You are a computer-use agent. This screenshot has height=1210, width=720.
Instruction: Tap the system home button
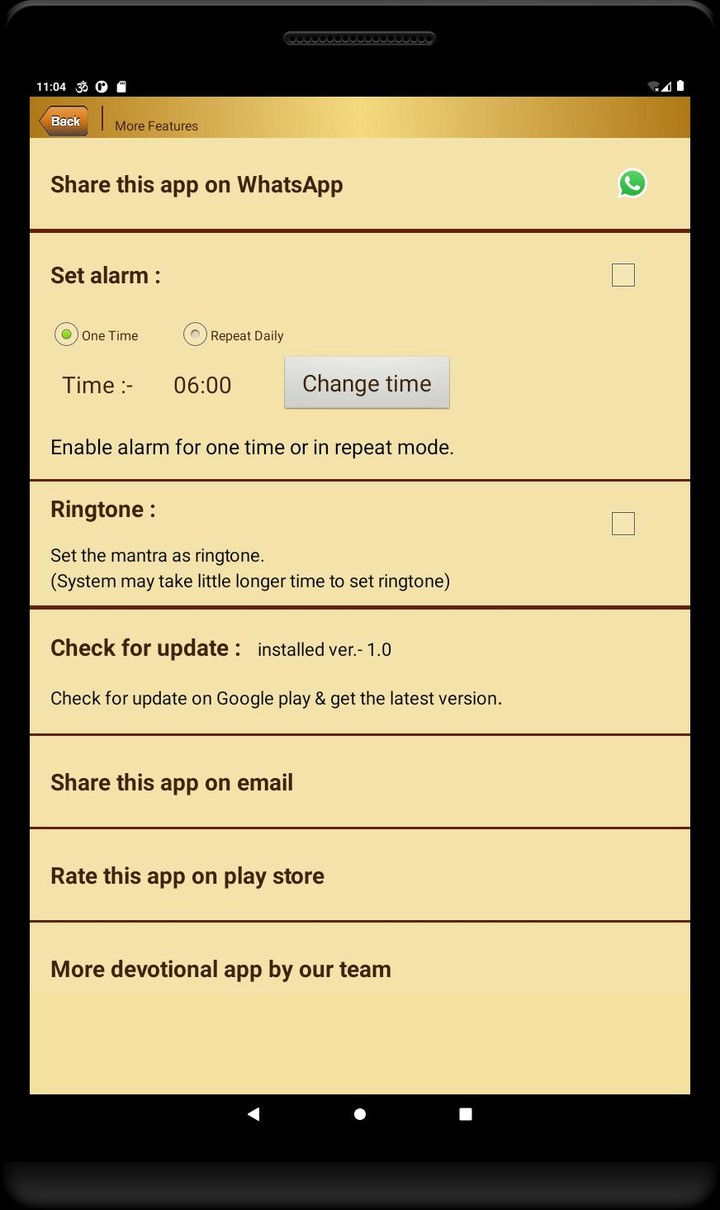pyautogui.click(x=360, y=1114)
